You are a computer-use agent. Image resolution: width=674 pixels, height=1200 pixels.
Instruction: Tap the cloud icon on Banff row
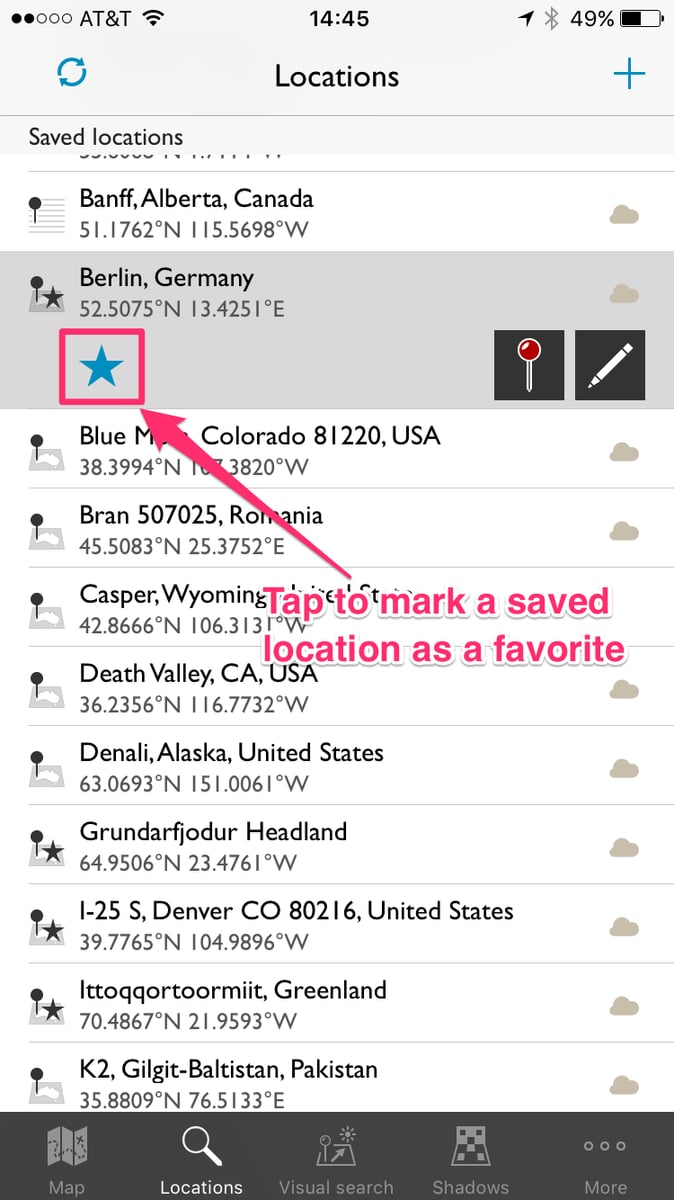(624, 213)
